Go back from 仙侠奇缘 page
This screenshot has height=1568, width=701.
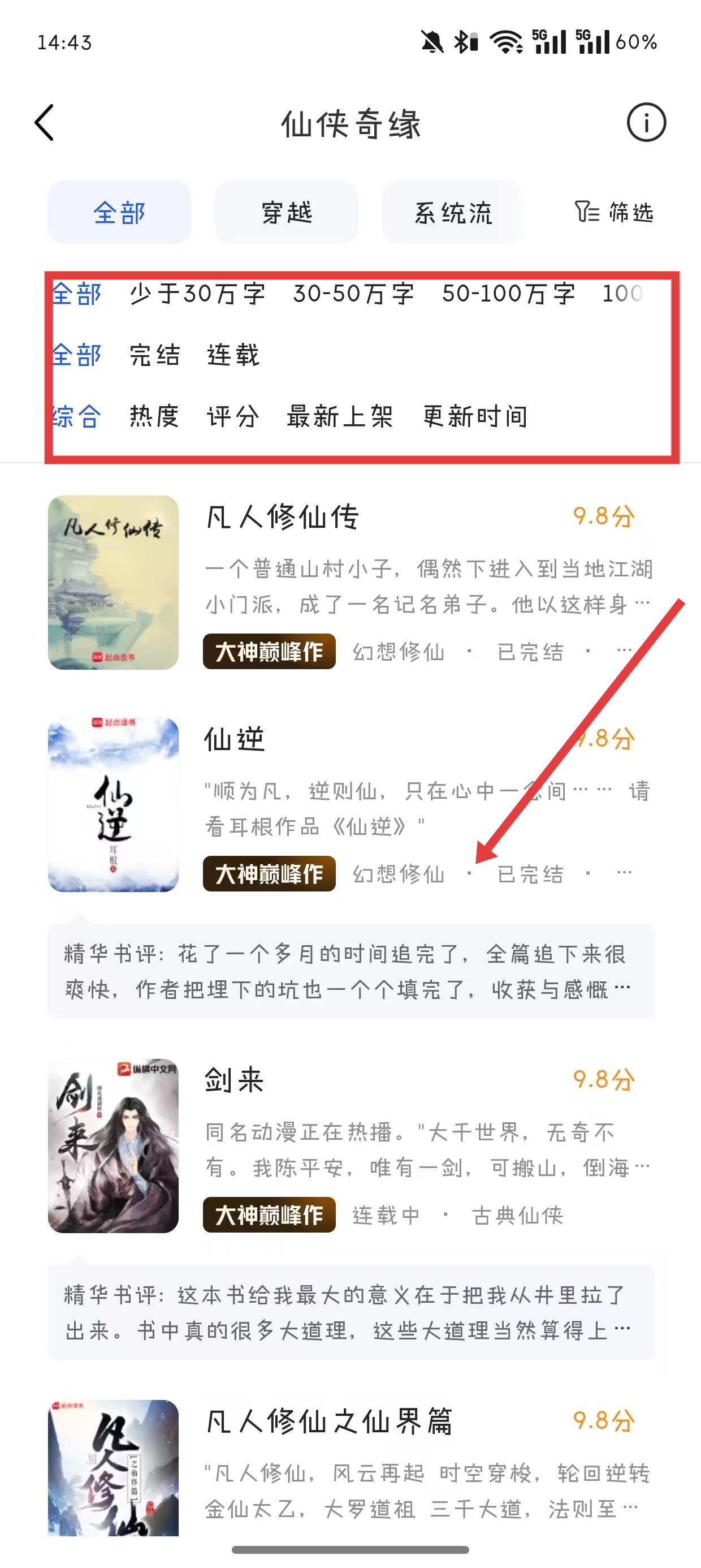[x=45, y=123]
